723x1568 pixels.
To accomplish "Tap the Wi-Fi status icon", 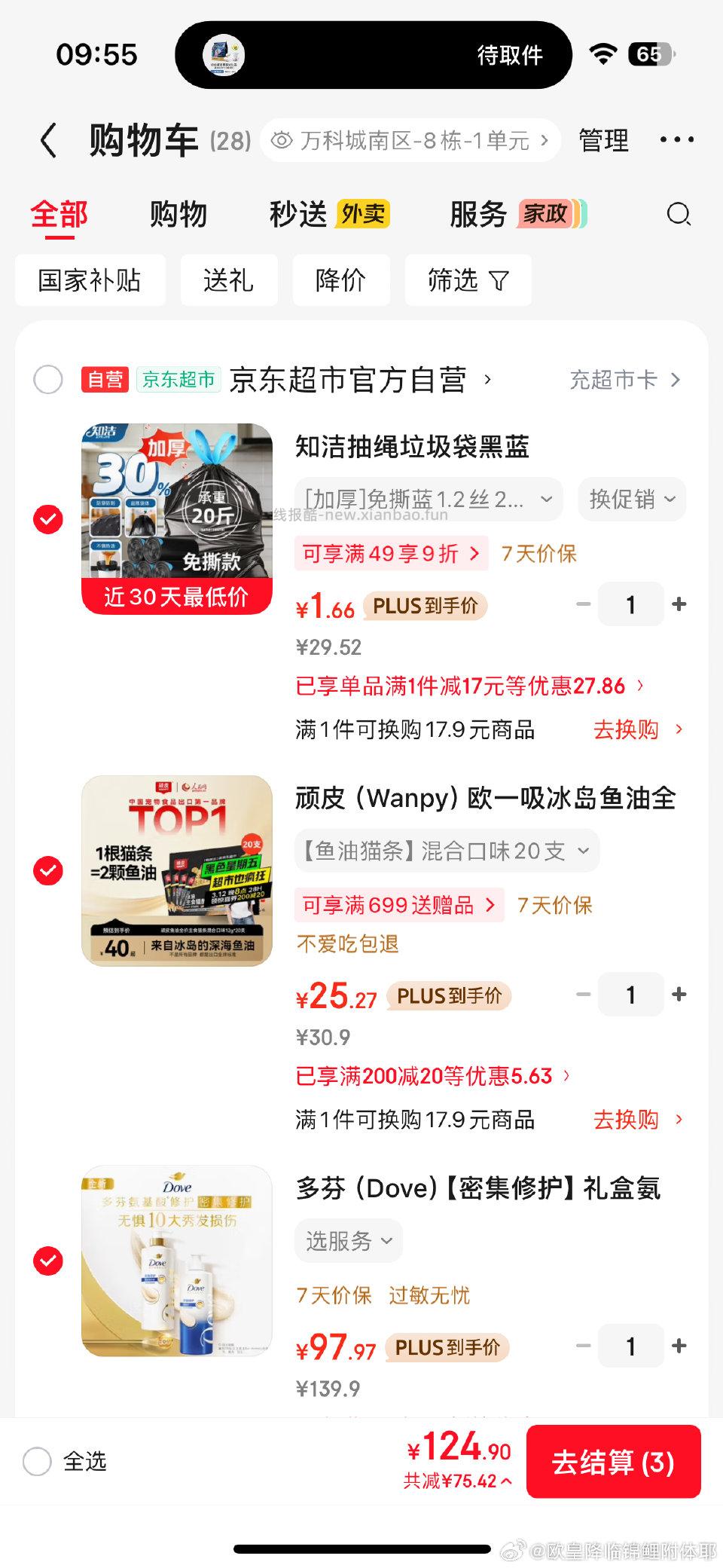I will (x=601, y=55).
